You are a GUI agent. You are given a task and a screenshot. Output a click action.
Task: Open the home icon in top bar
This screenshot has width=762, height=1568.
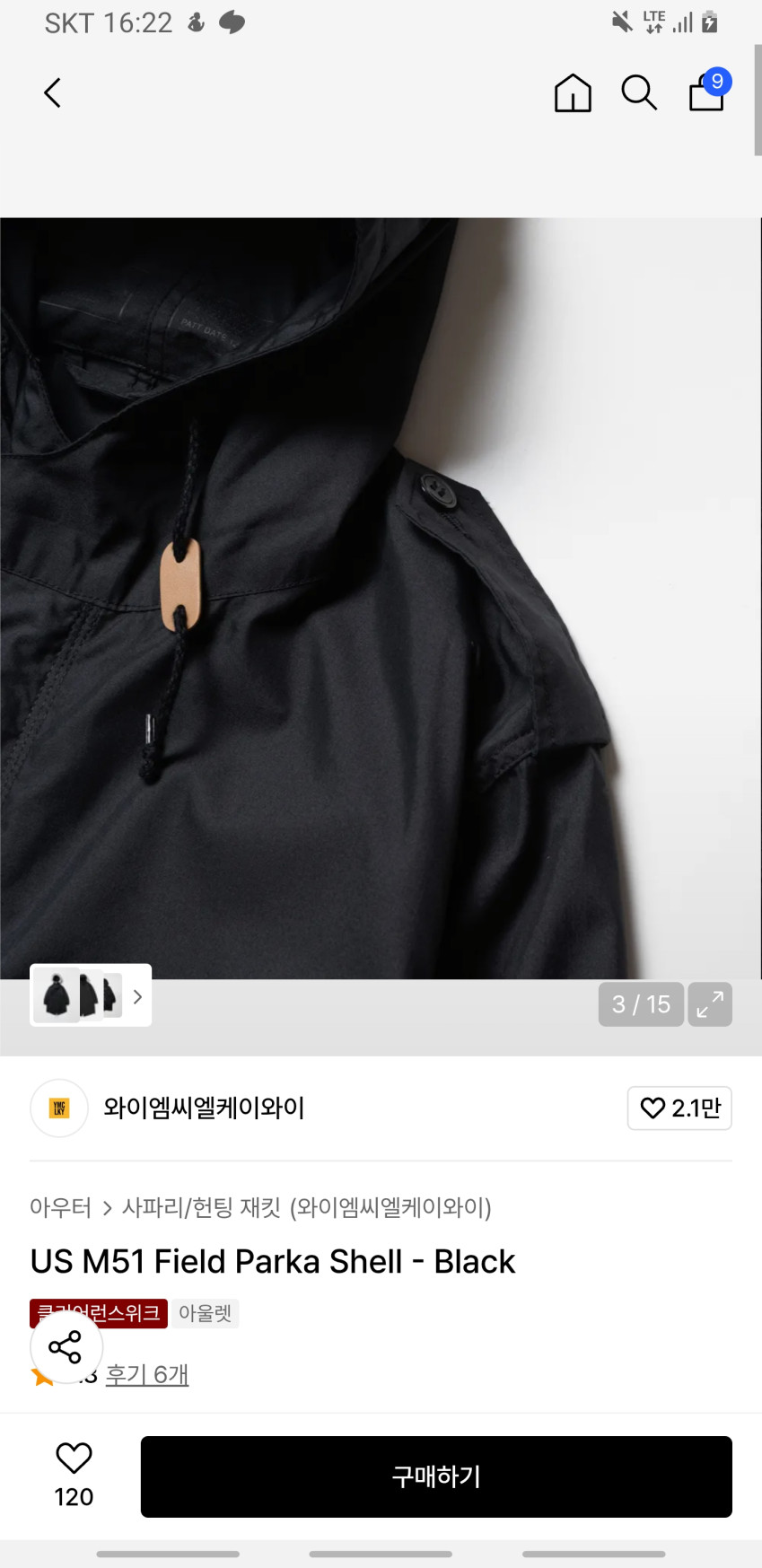point(573,92)
